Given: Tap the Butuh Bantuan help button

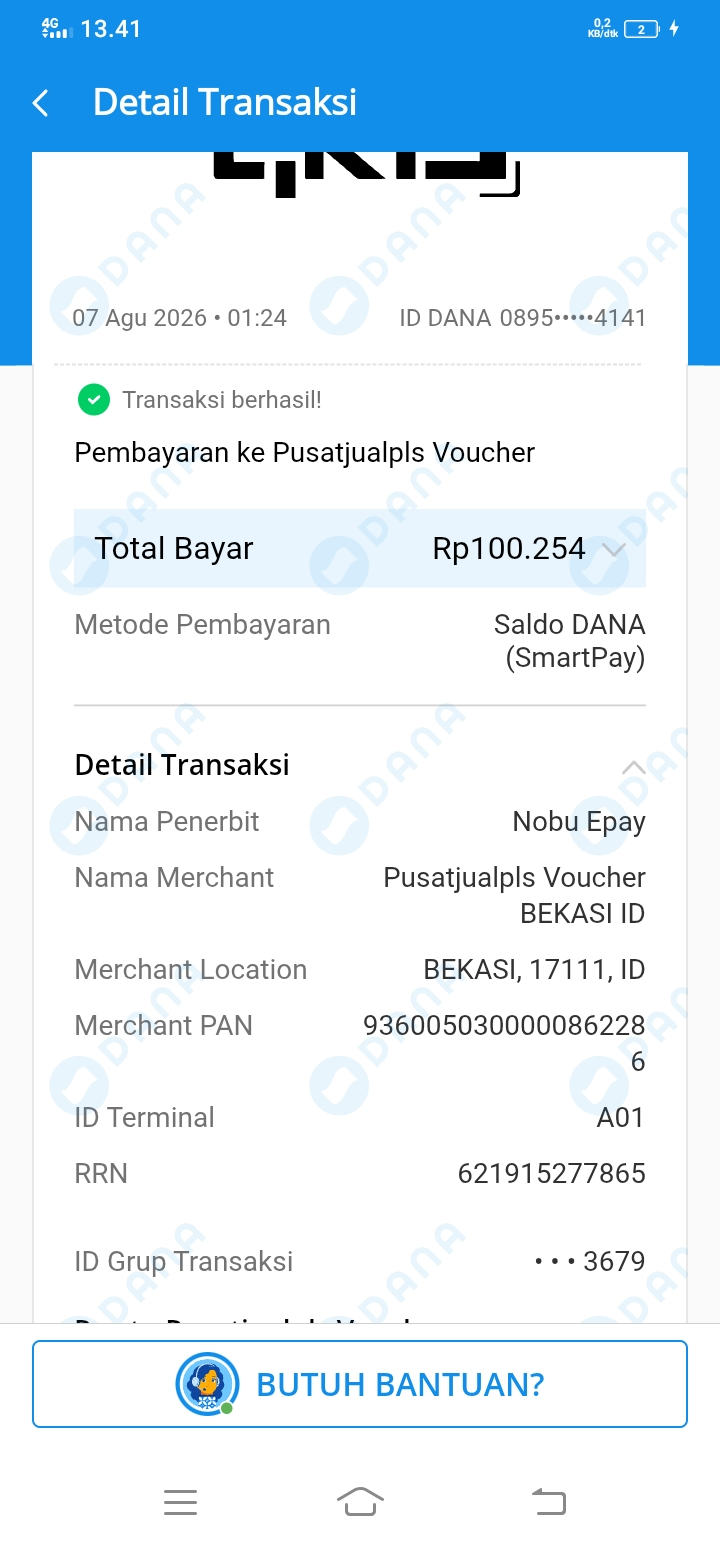Looking at the screenshot, I should [x=360, y=1384].
